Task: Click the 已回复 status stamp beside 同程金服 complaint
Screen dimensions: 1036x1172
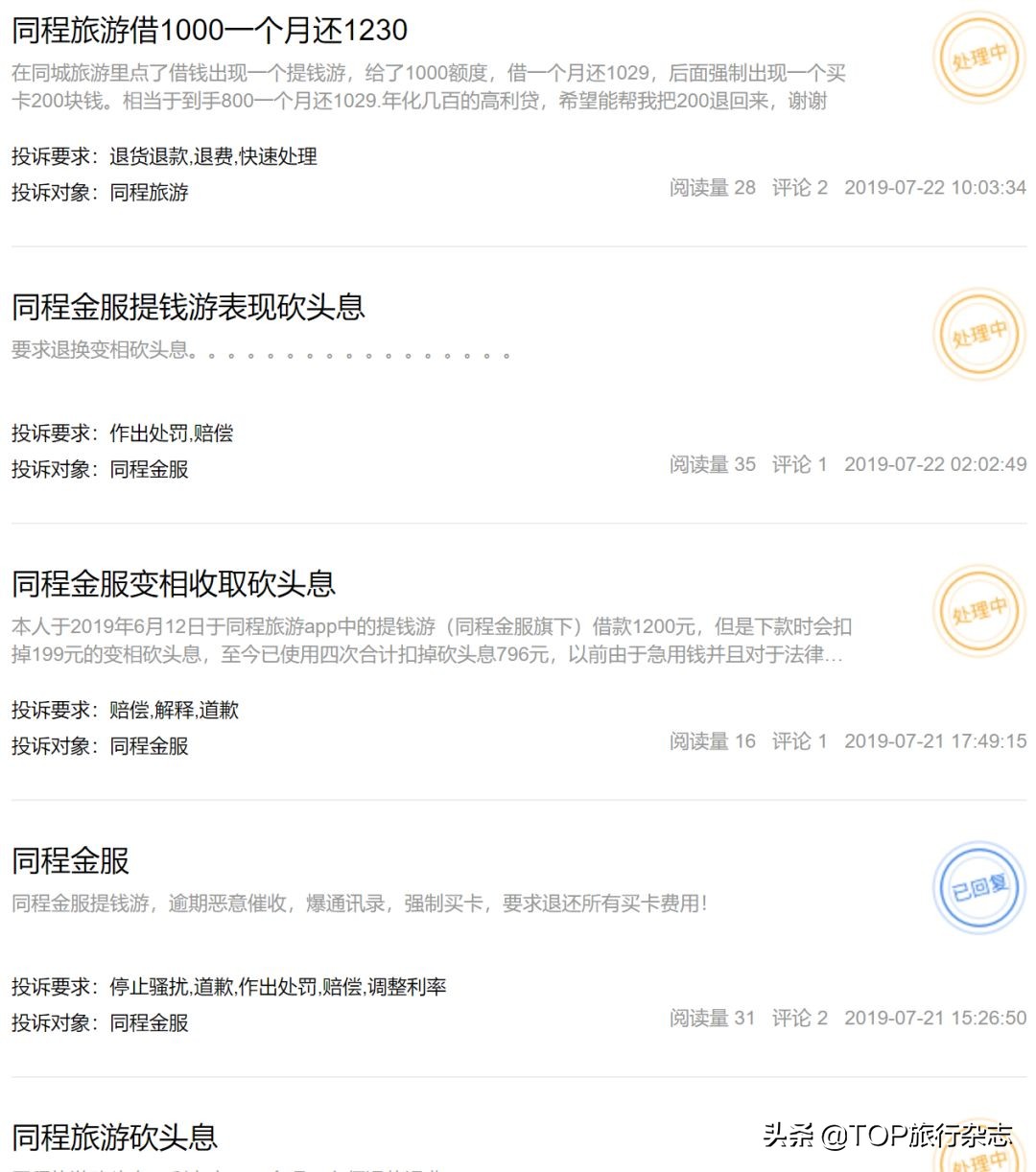Action: pyautogui.click(x=977, y=888)
